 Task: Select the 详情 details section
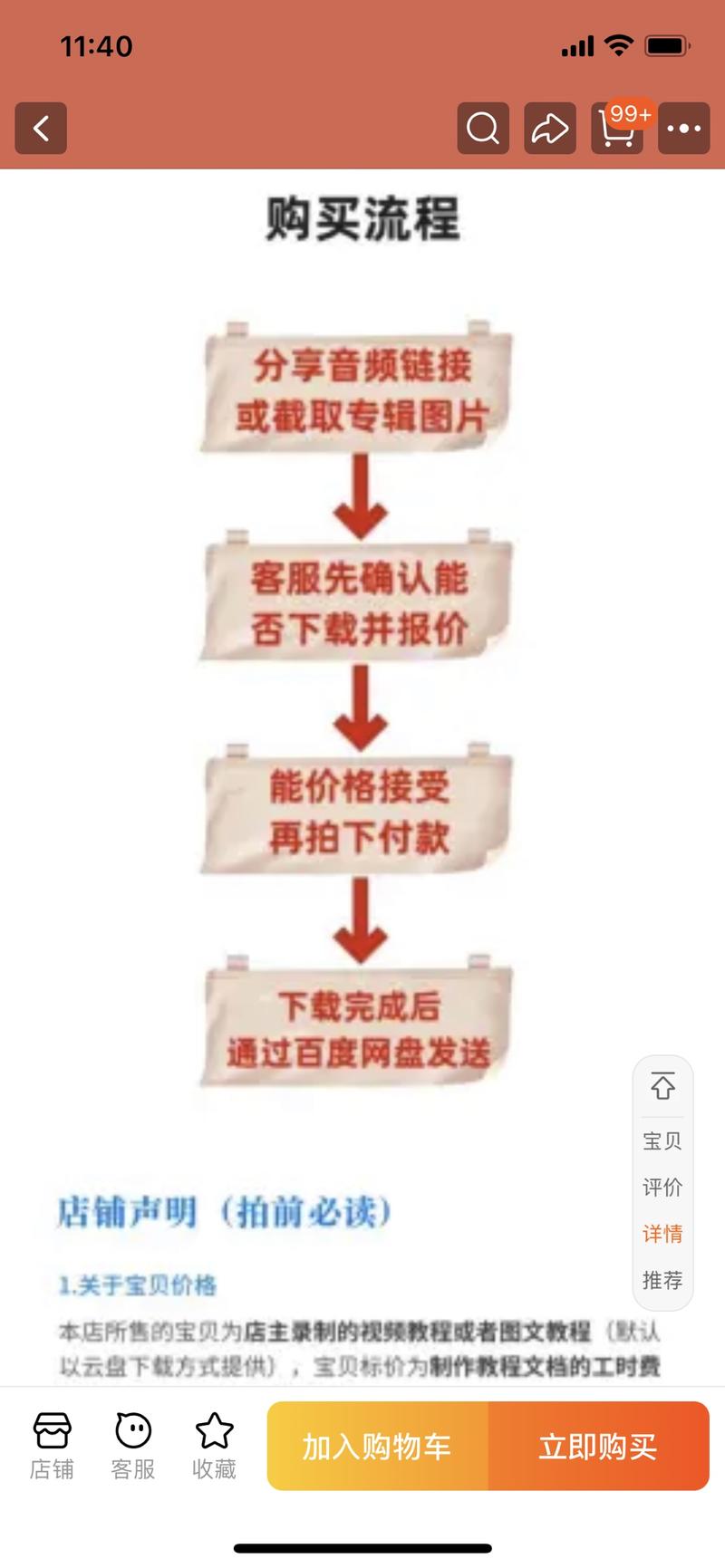662,1234
